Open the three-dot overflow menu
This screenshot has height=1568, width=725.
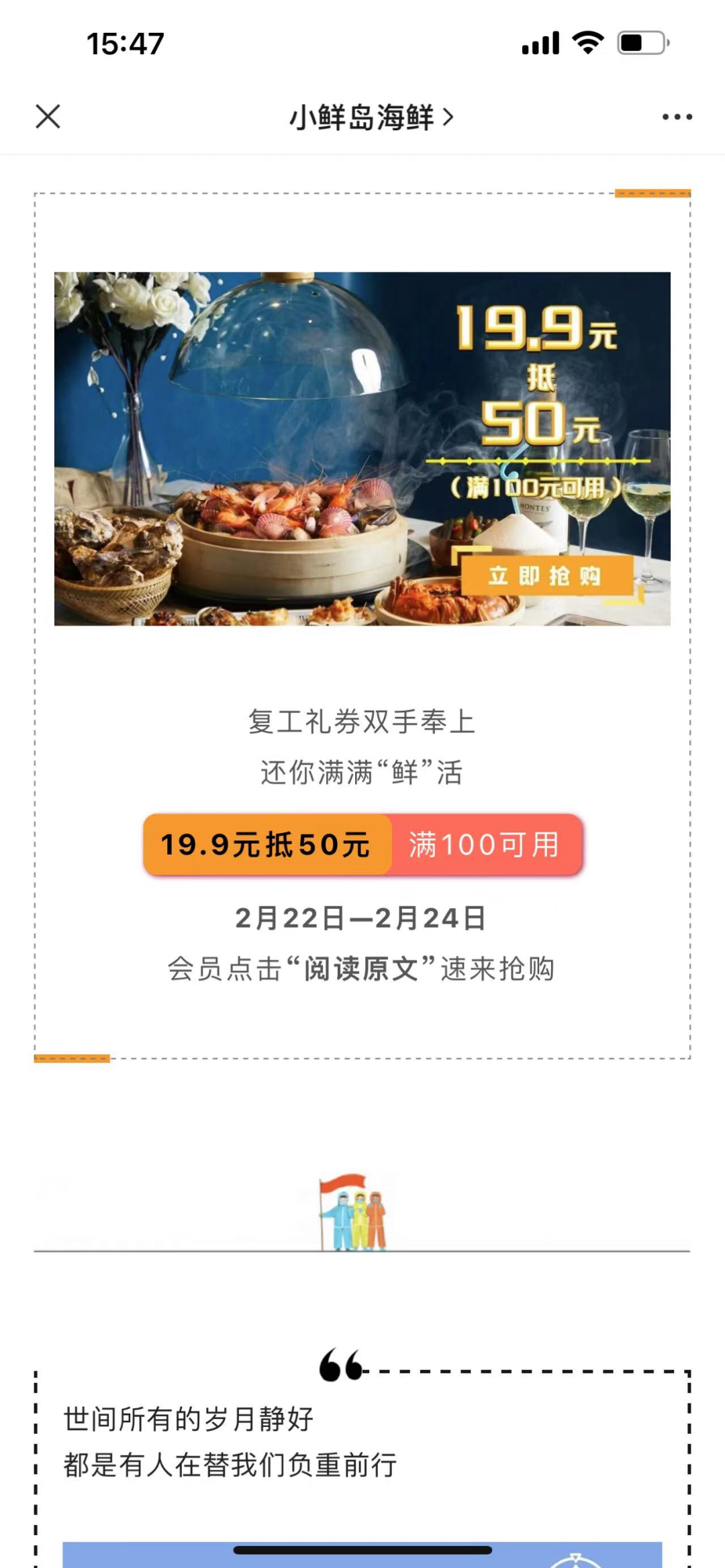(677, 117)
